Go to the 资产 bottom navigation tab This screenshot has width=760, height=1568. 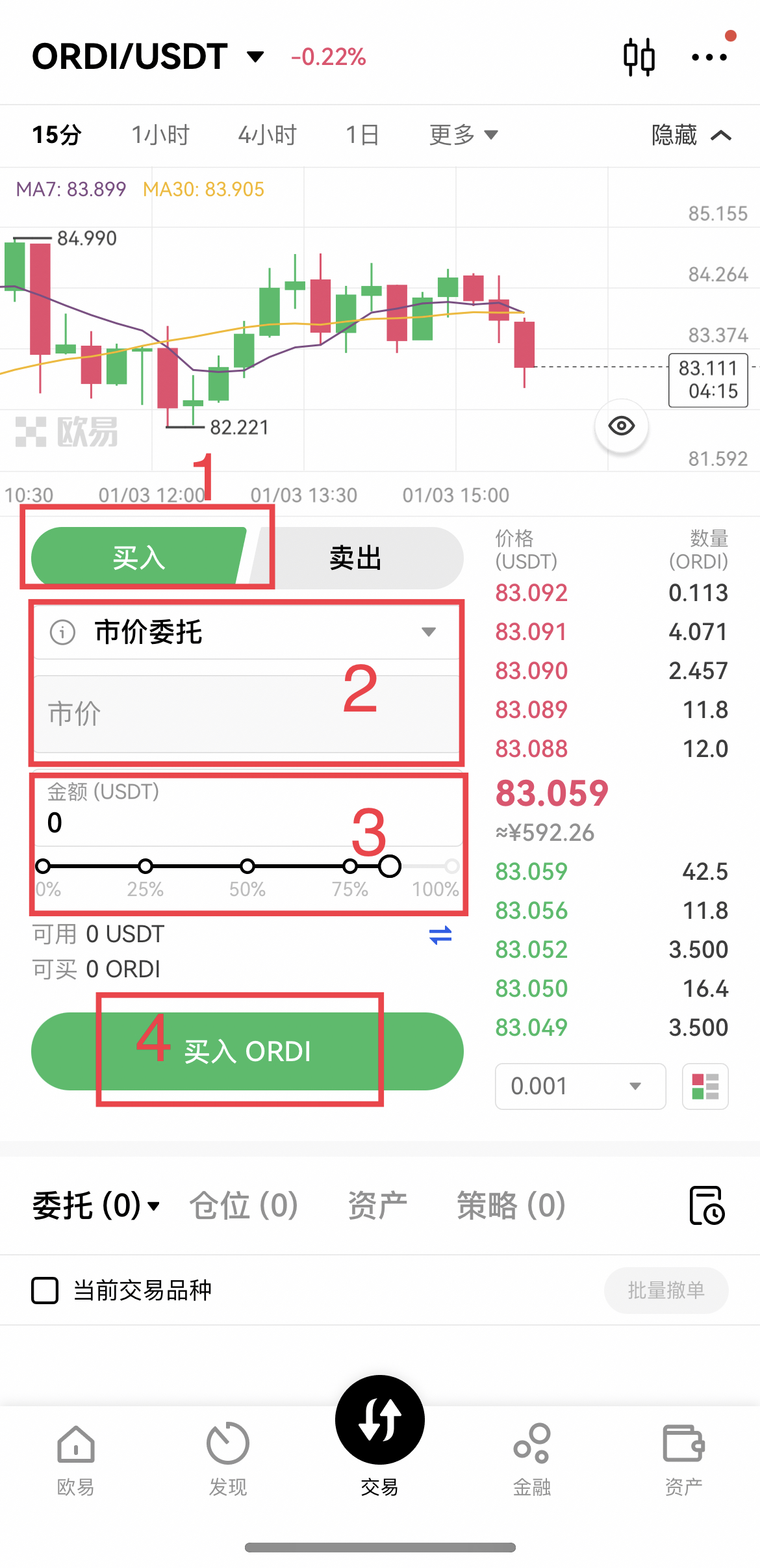click(683, 1459)
